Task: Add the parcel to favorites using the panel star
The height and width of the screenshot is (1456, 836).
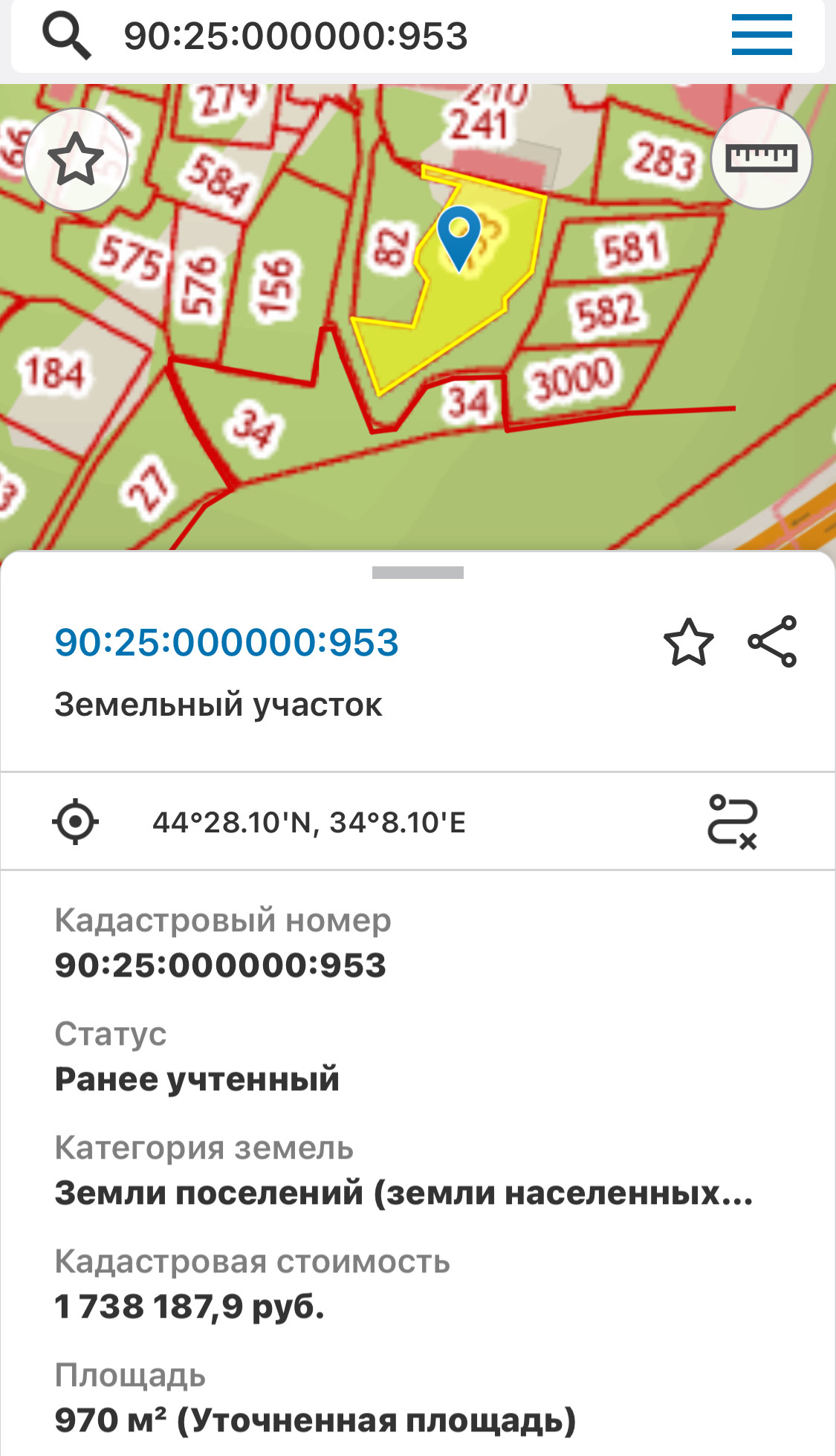Action: (x=688, y=642)
